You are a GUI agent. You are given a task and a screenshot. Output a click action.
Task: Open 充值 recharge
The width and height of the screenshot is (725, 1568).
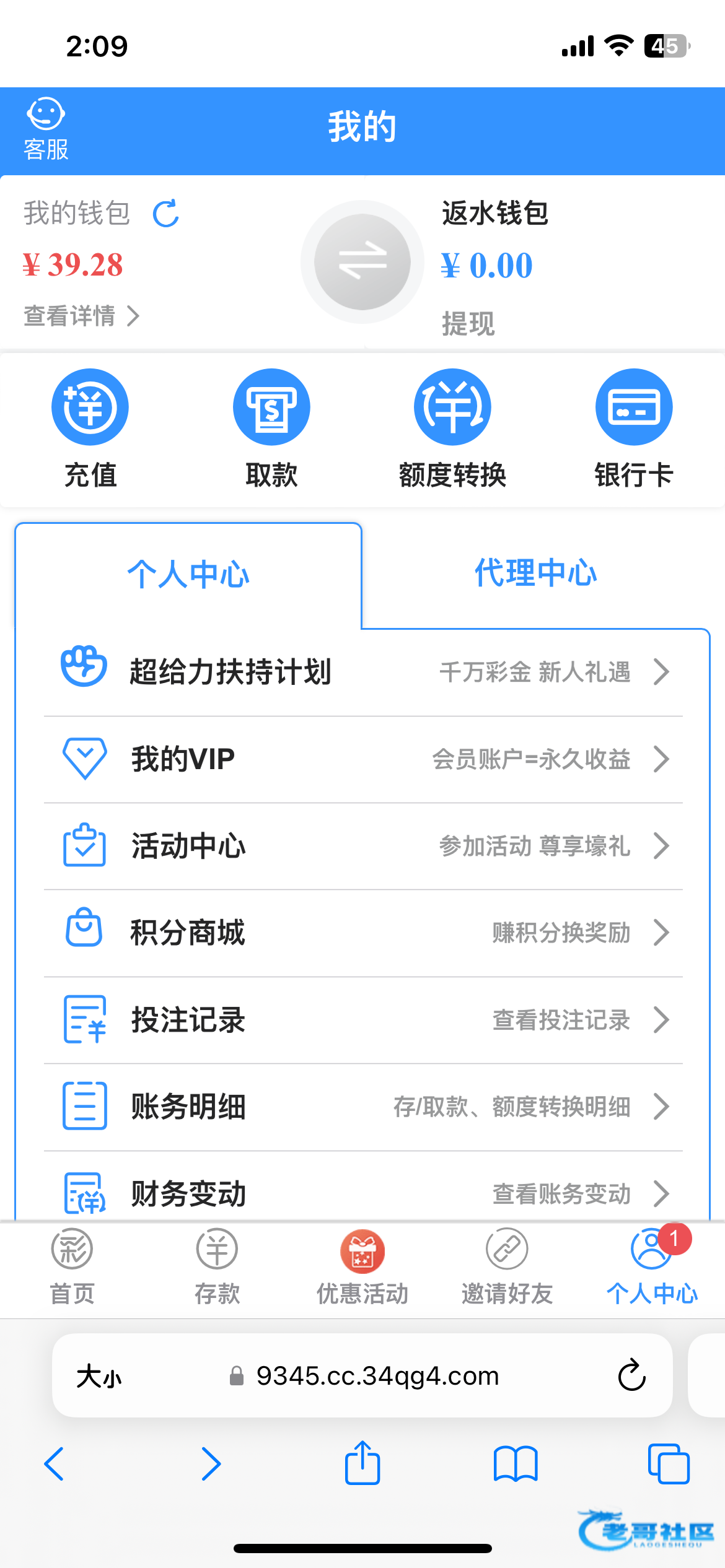(x=90, y=429)
